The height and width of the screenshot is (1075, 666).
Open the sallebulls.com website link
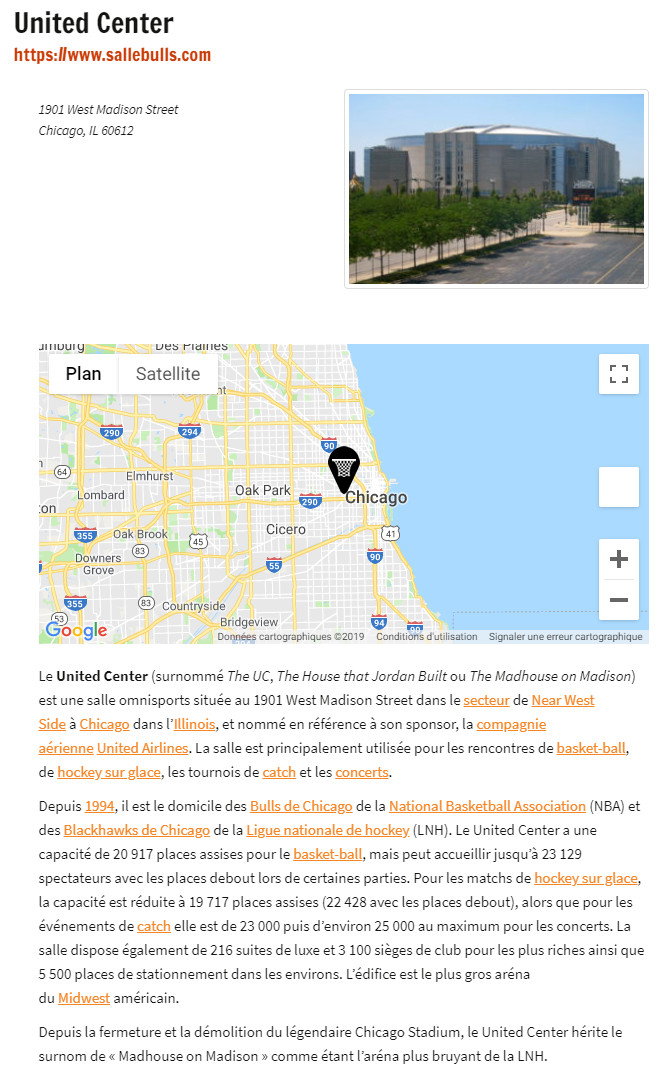(112, 55)
